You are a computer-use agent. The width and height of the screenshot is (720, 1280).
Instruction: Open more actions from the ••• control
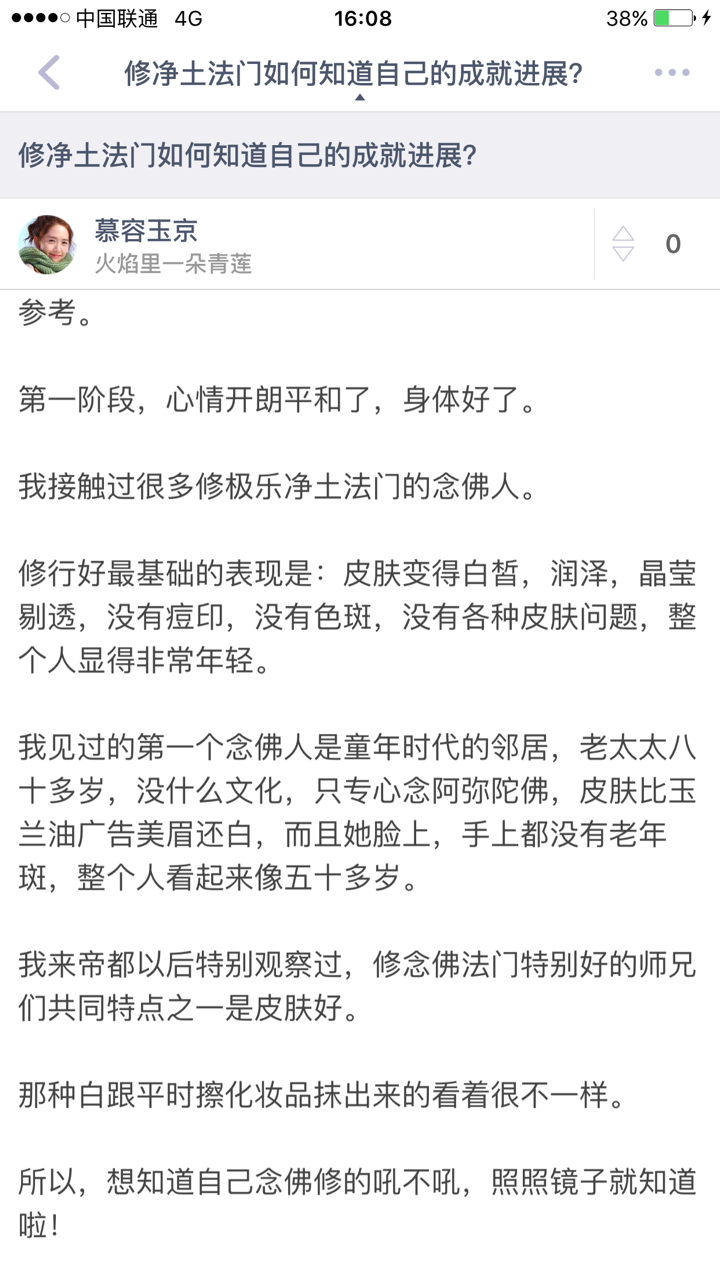pyautogui.click(x=671, y=72)
